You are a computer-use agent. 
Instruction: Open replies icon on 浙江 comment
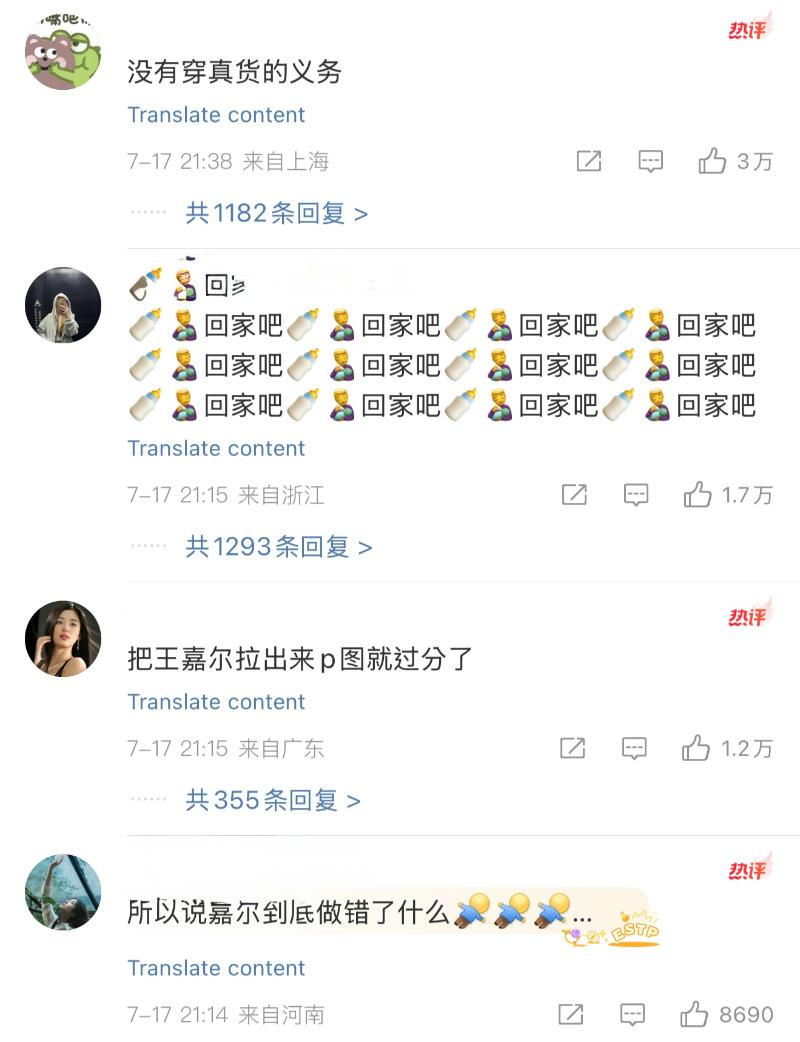[636, 494]
